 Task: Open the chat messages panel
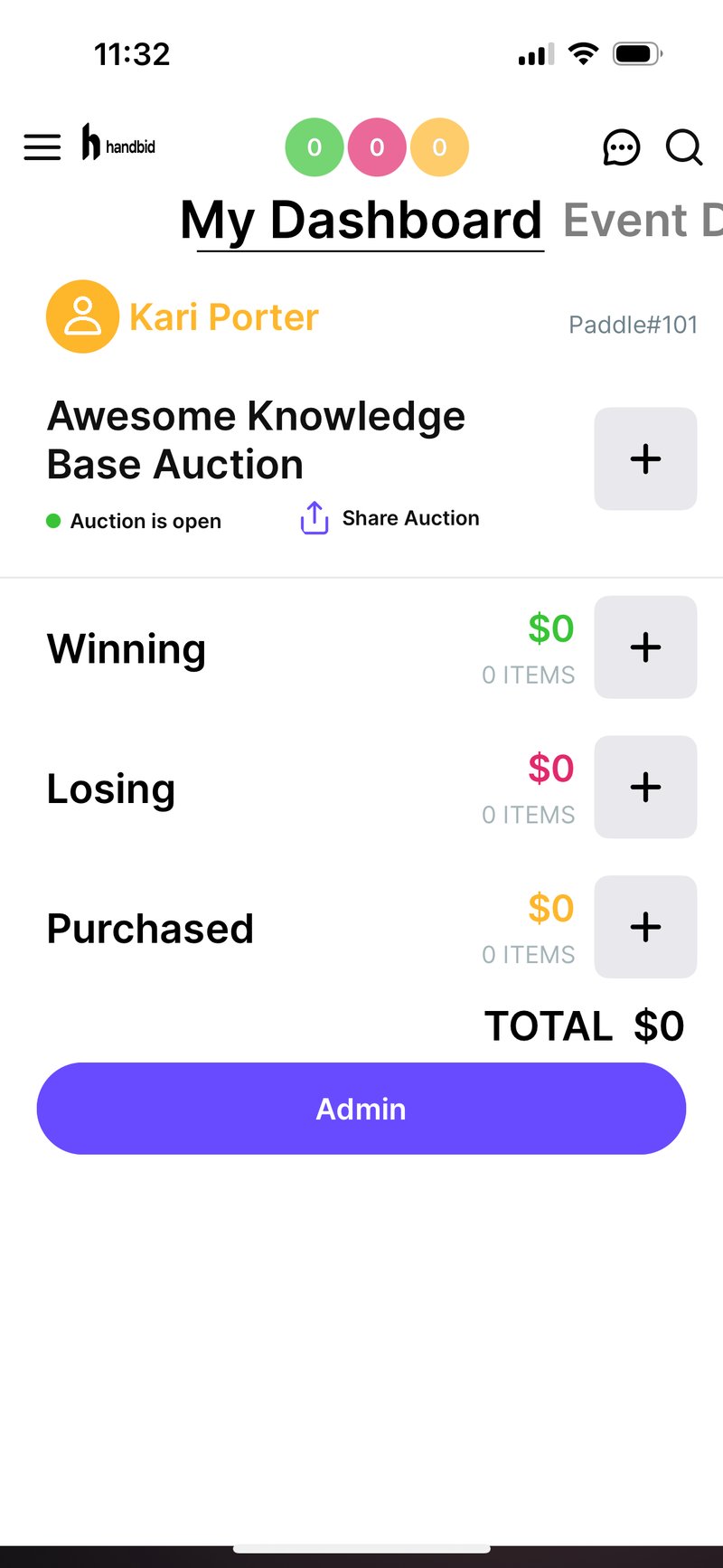click(622, 148)
